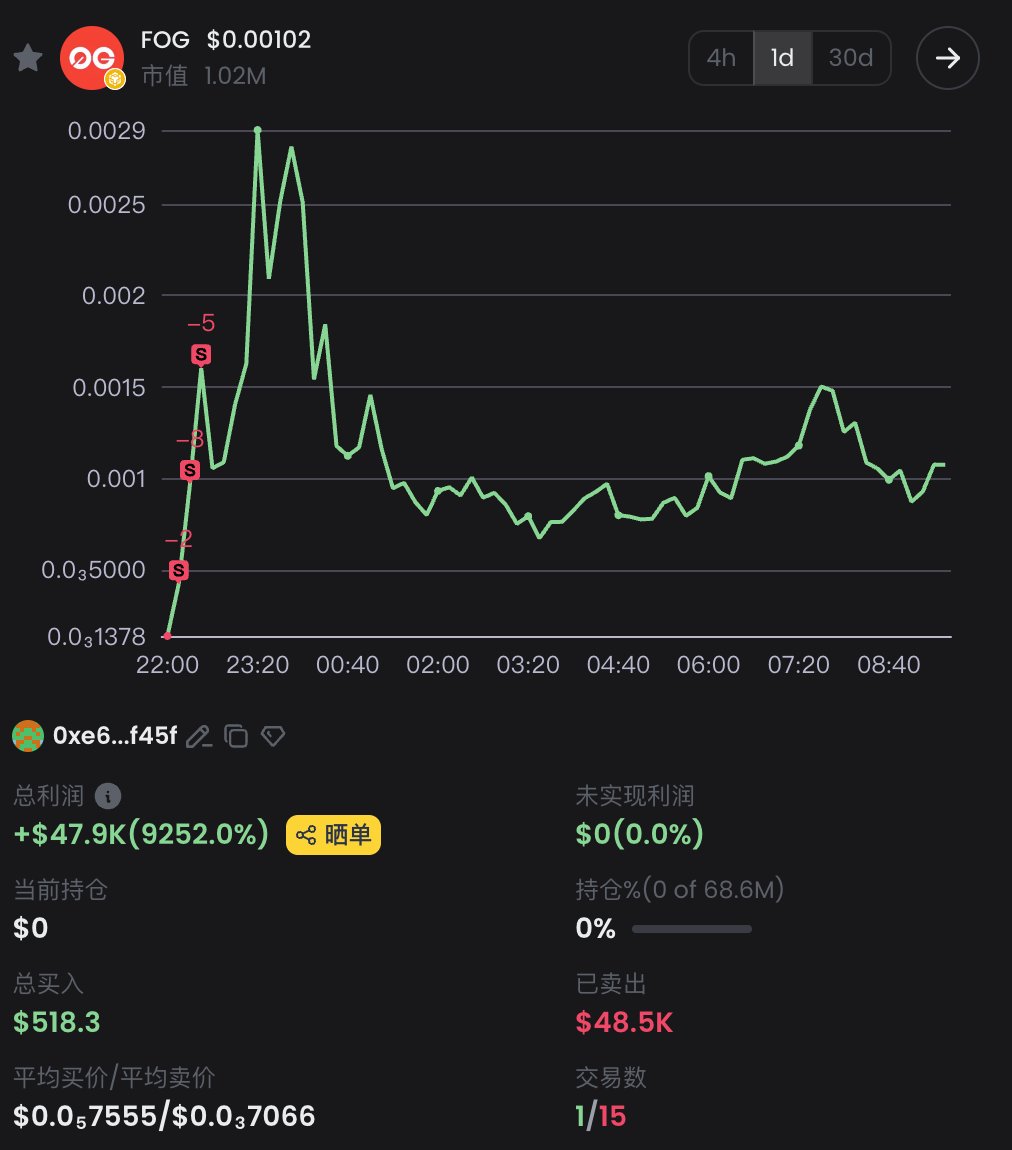
Task: Switch chart range to 4h
Action: [721, 58]
